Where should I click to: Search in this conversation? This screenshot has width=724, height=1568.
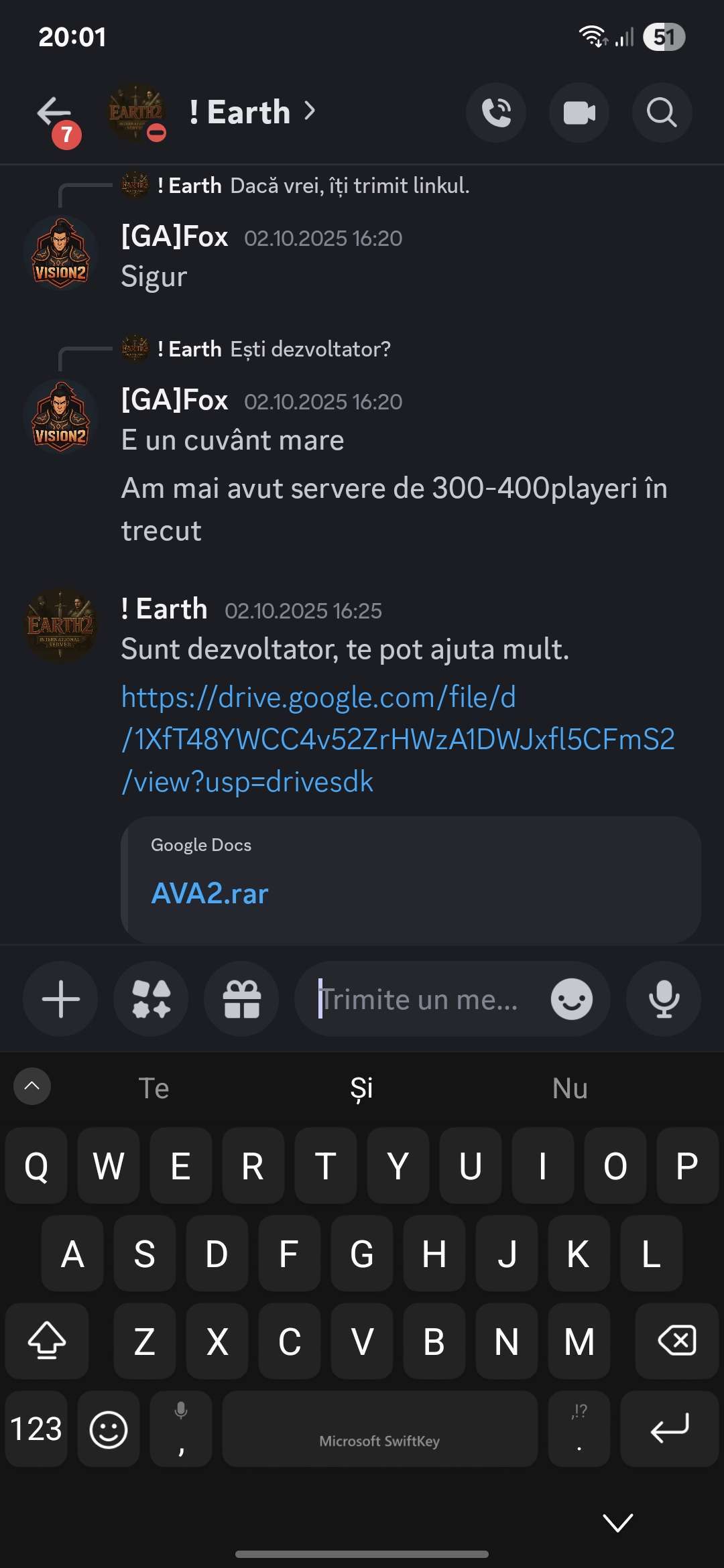pos(662,113)
